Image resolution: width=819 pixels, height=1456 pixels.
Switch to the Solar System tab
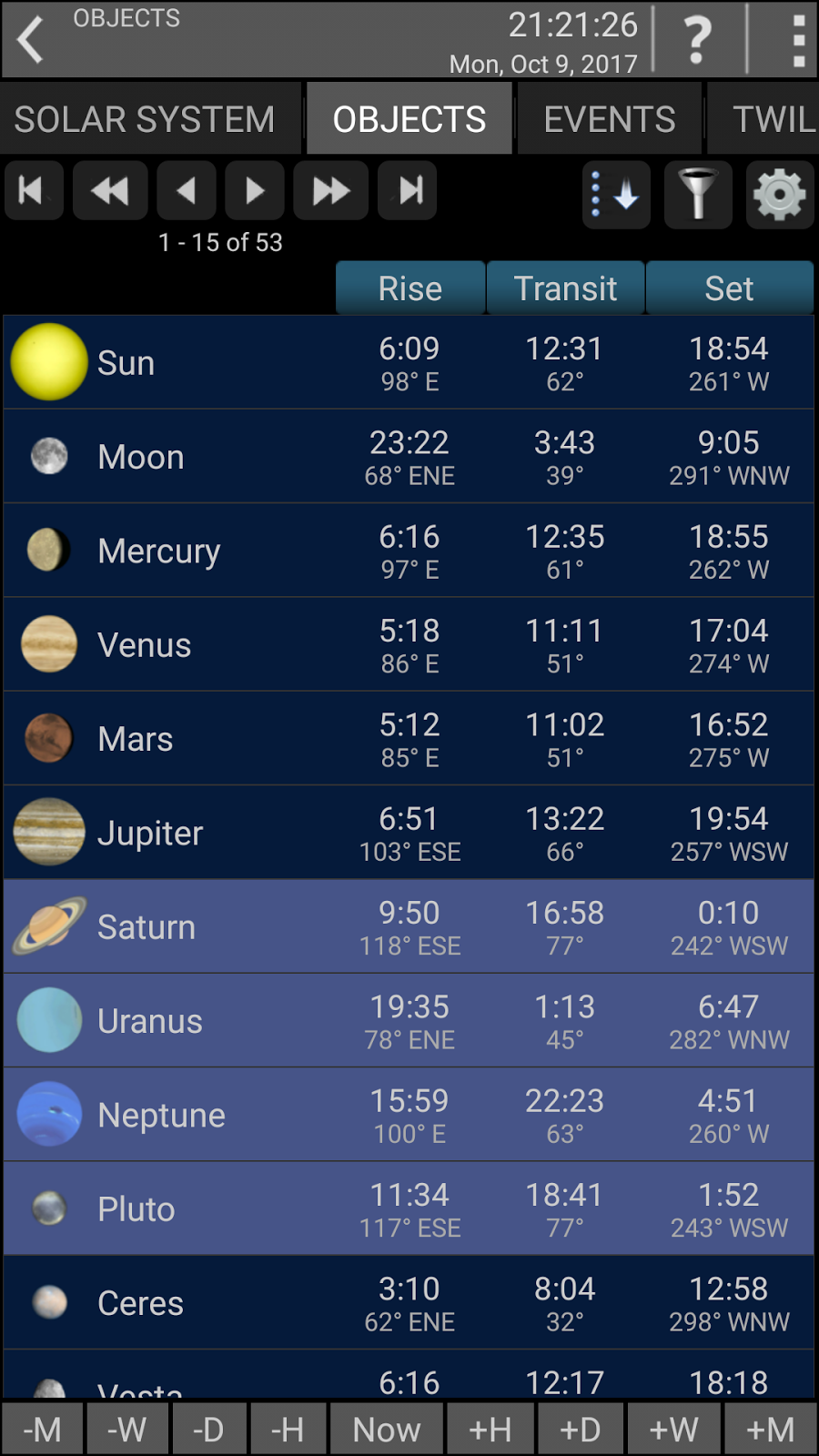tap(146, 119)
